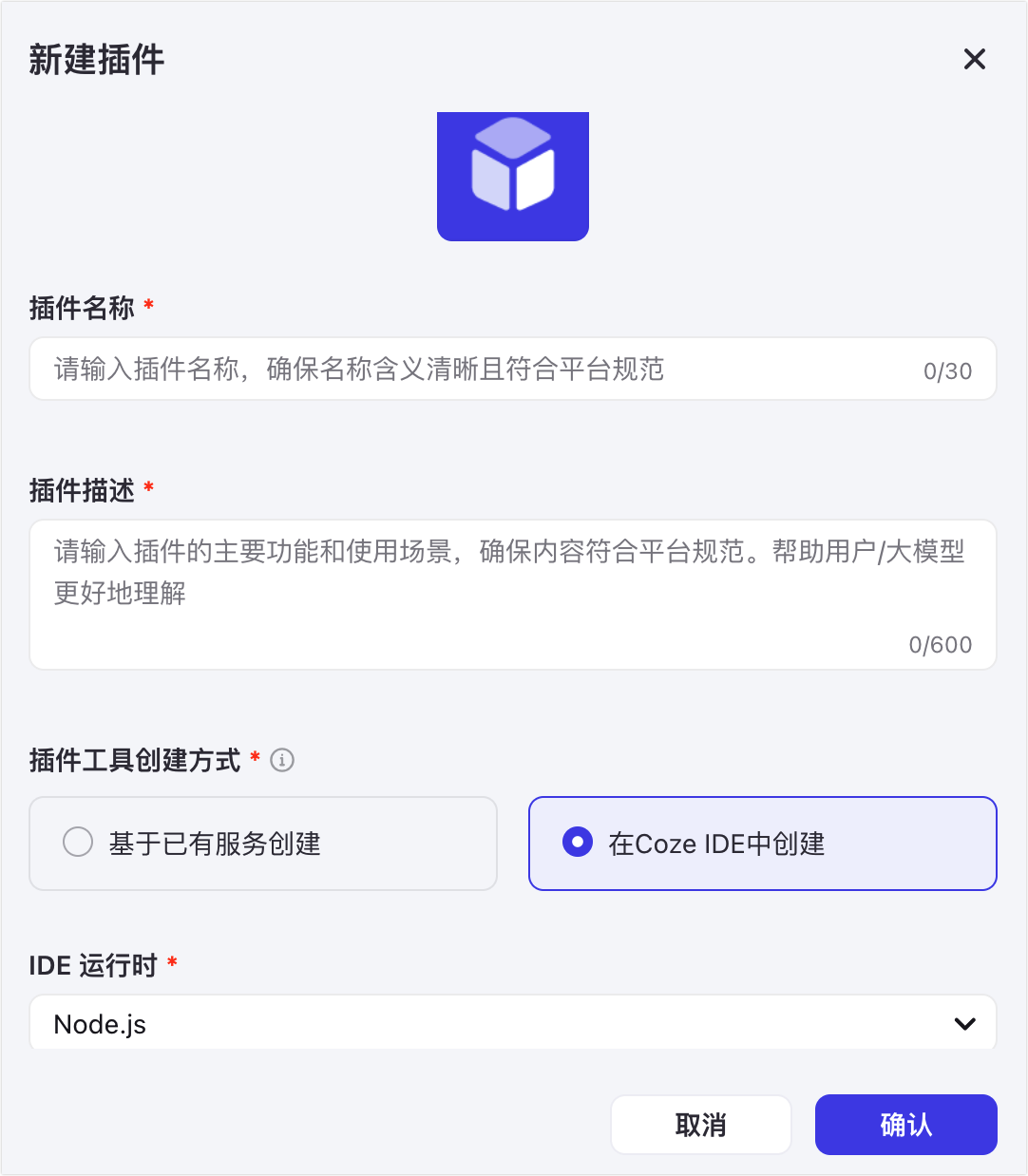This screenshot has width=1028, height=1176.
Task: Tap the plugin icon to change it
Action: tap(513, 177)
